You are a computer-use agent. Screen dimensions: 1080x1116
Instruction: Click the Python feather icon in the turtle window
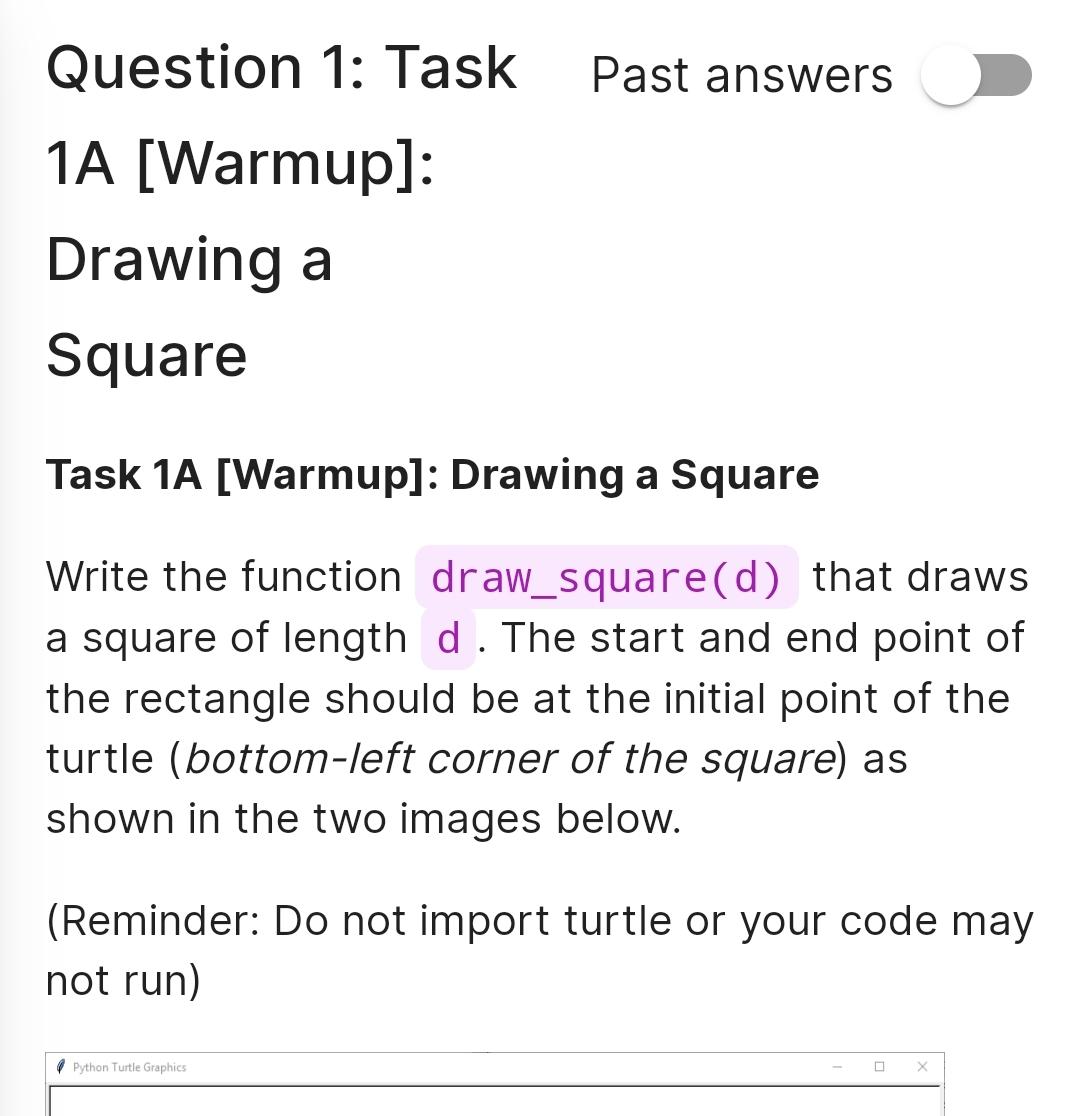click(60, 1067)
